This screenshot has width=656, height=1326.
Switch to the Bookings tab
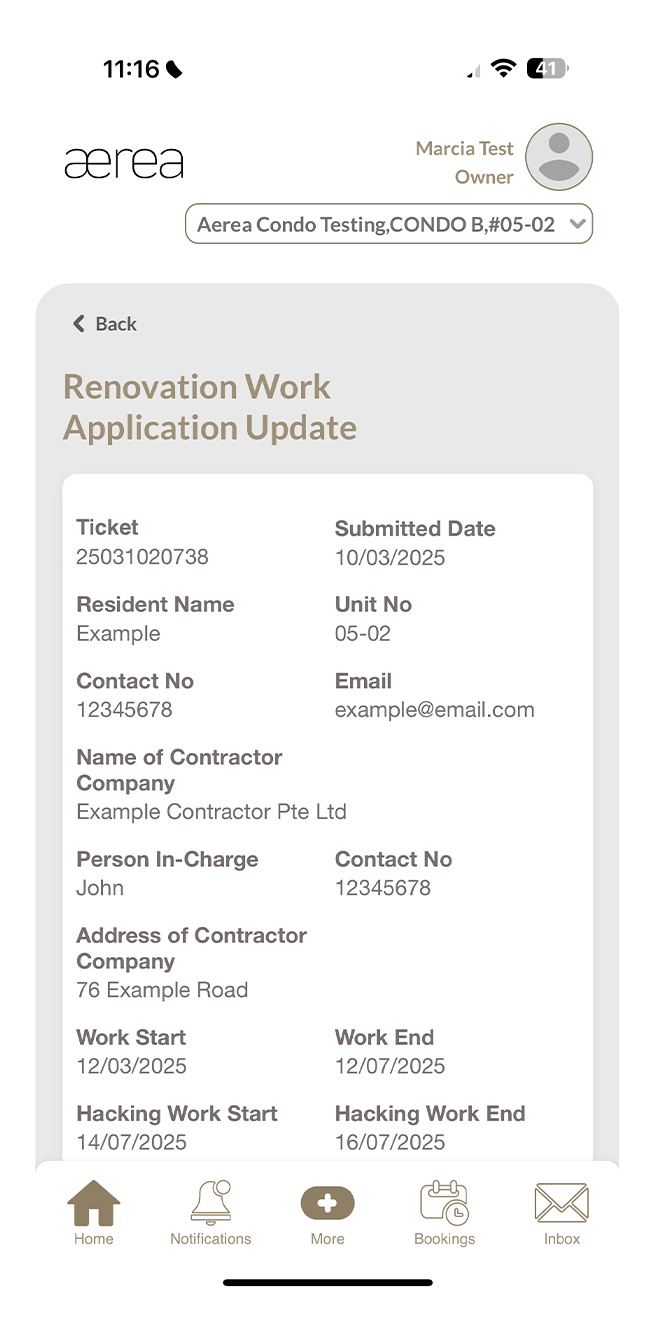[x=445, y=1212]
